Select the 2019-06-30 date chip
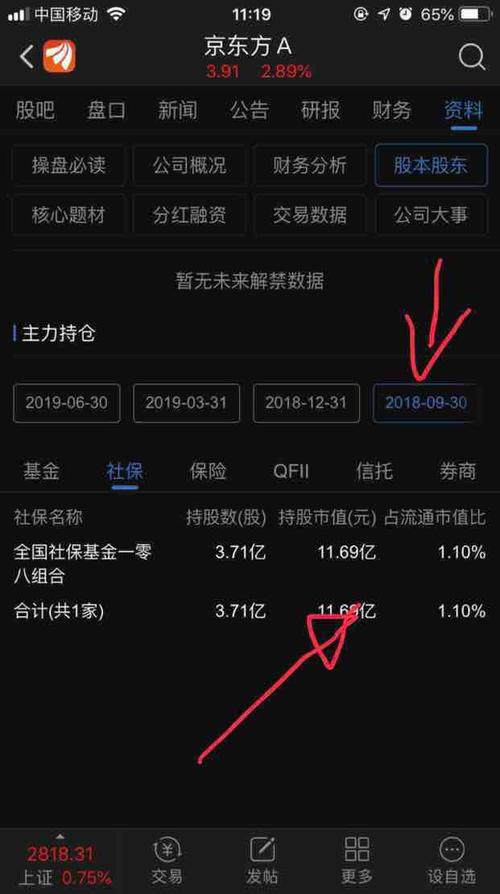 coord(67,403)
